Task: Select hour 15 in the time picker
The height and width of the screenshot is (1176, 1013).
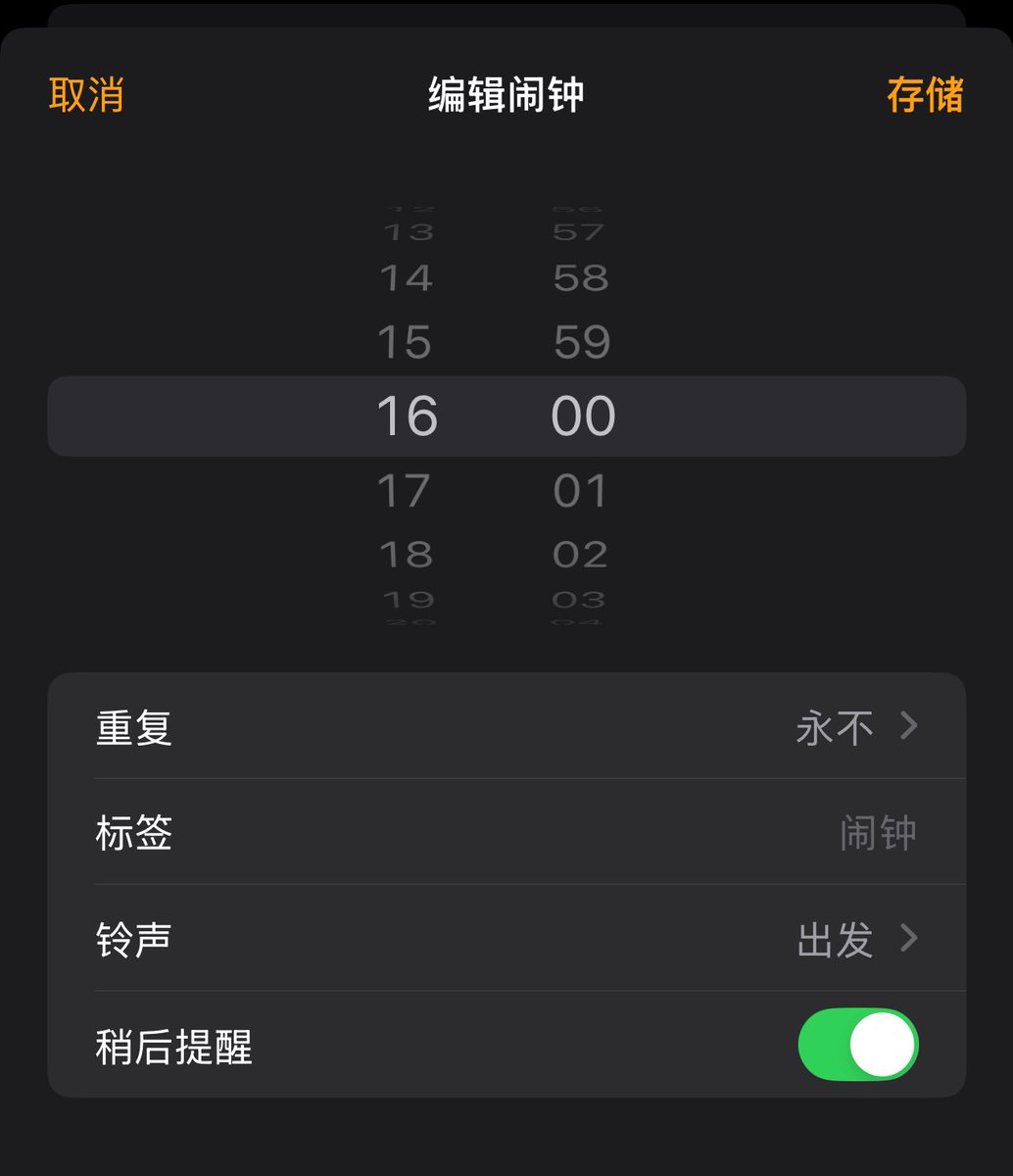Action: click(404, 342)
